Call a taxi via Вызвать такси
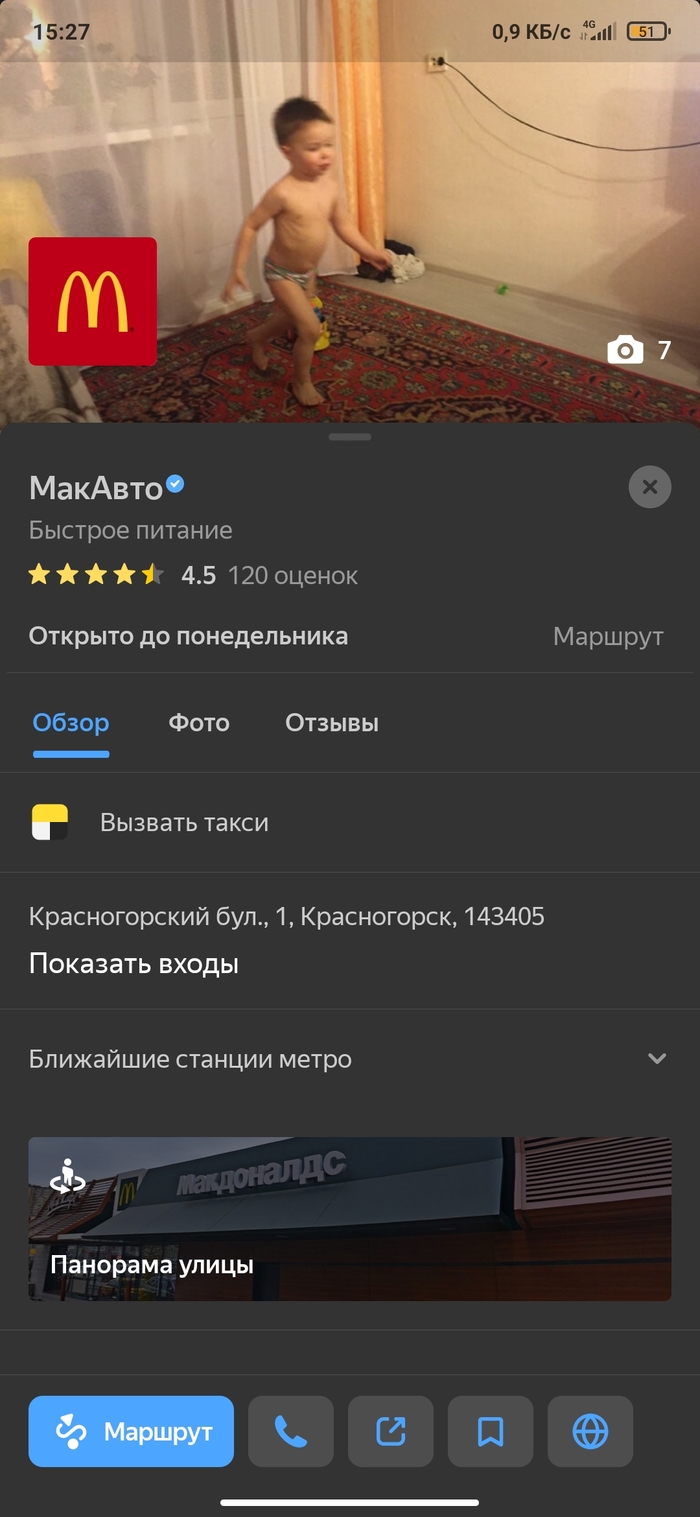This screenshot has width=700, height=1517. tap(184, 823)
